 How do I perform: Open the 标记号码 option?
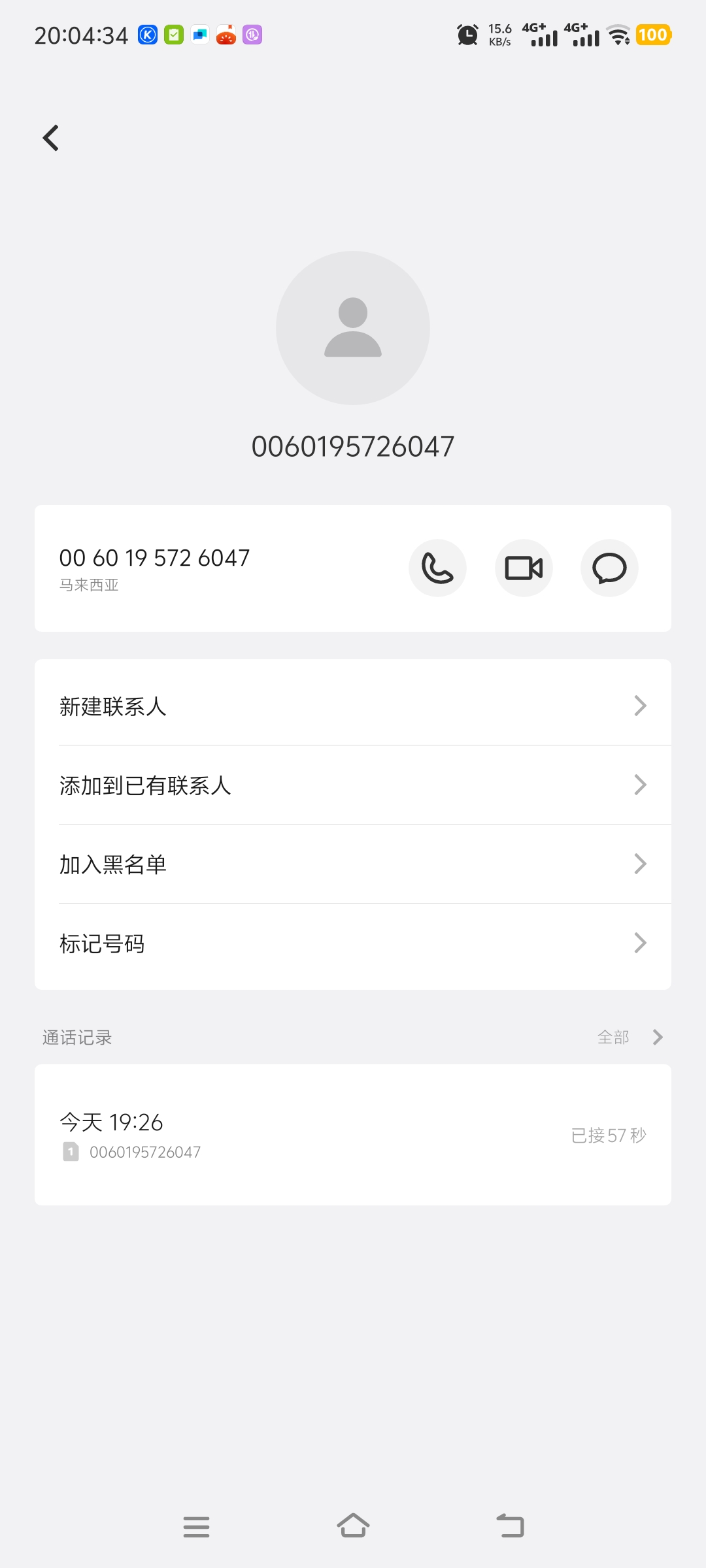[x=353, y=943]
